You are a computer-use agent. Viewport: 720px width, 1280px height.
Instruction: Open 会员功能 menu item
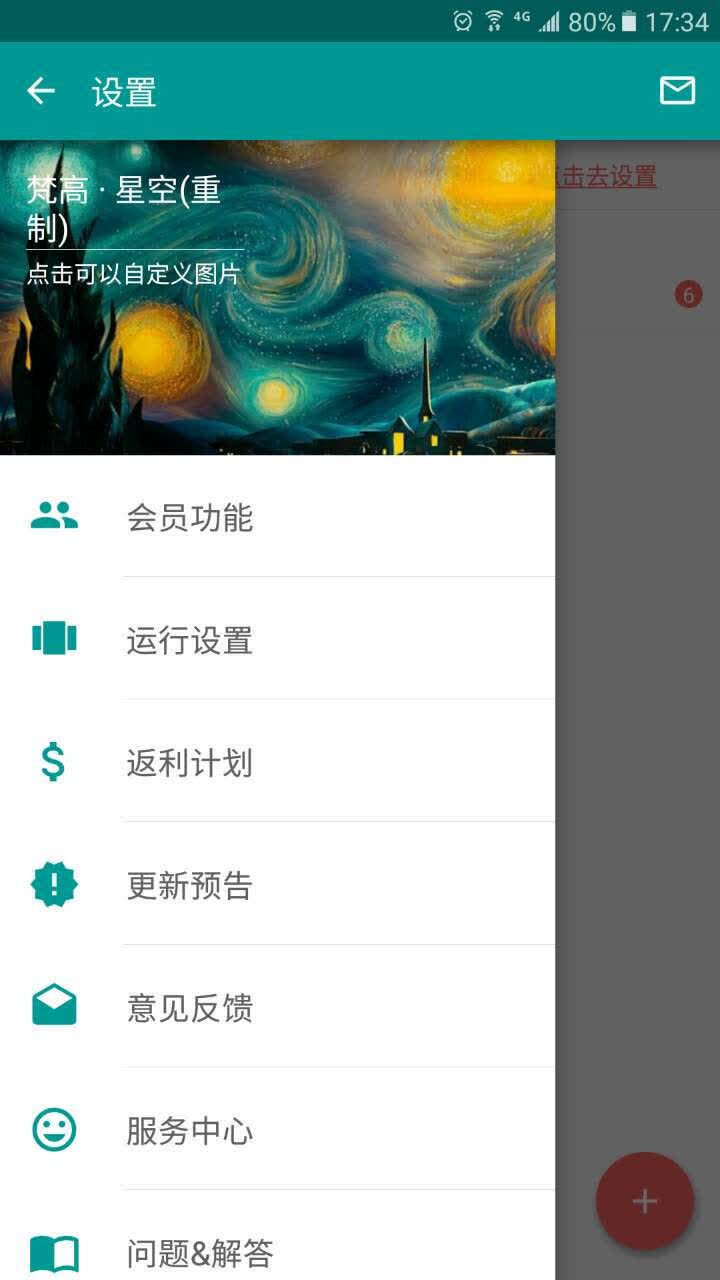tap(277, 516)
